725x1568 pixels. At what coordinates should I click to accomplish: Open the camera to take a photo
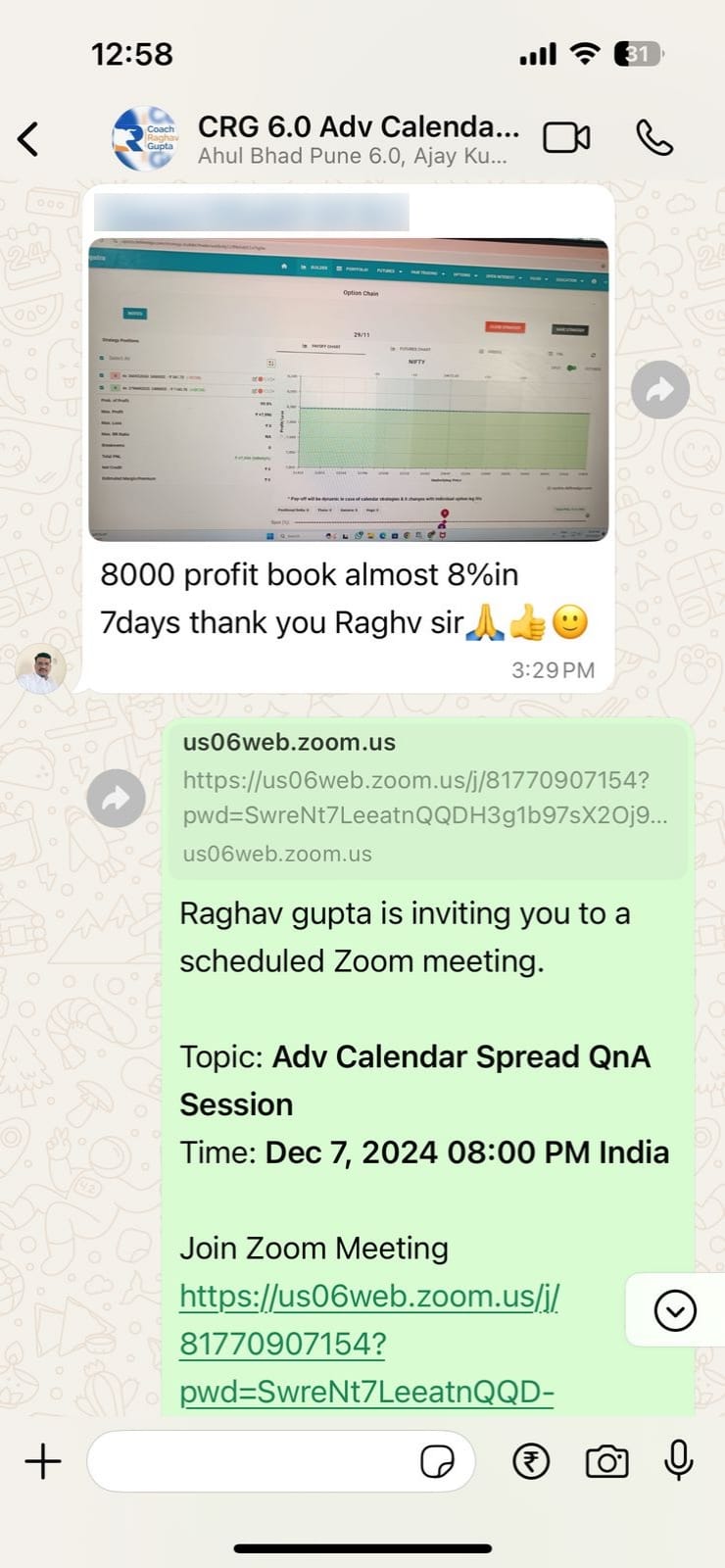(x=606, y=1461)
